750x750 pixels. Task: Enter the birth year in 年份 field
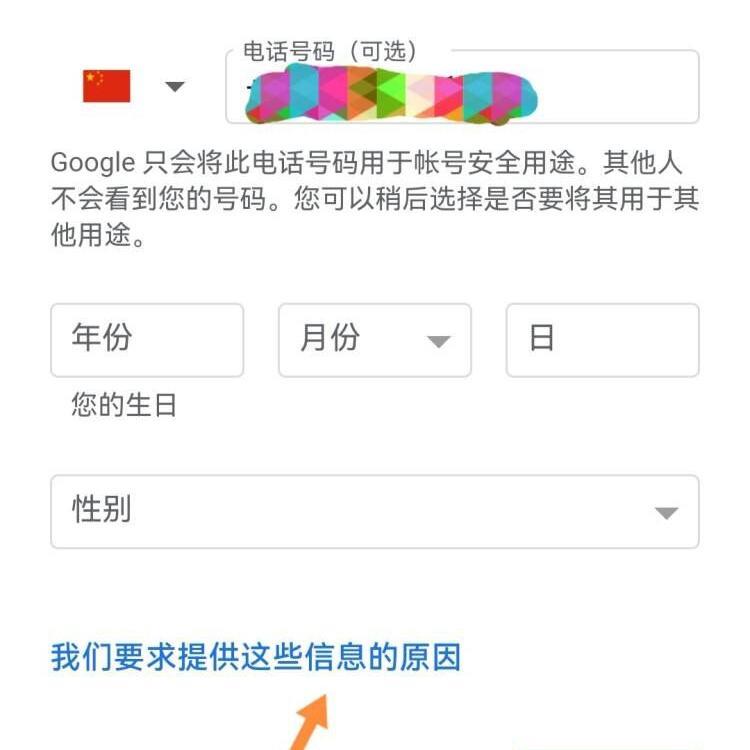tap(147, 340)
